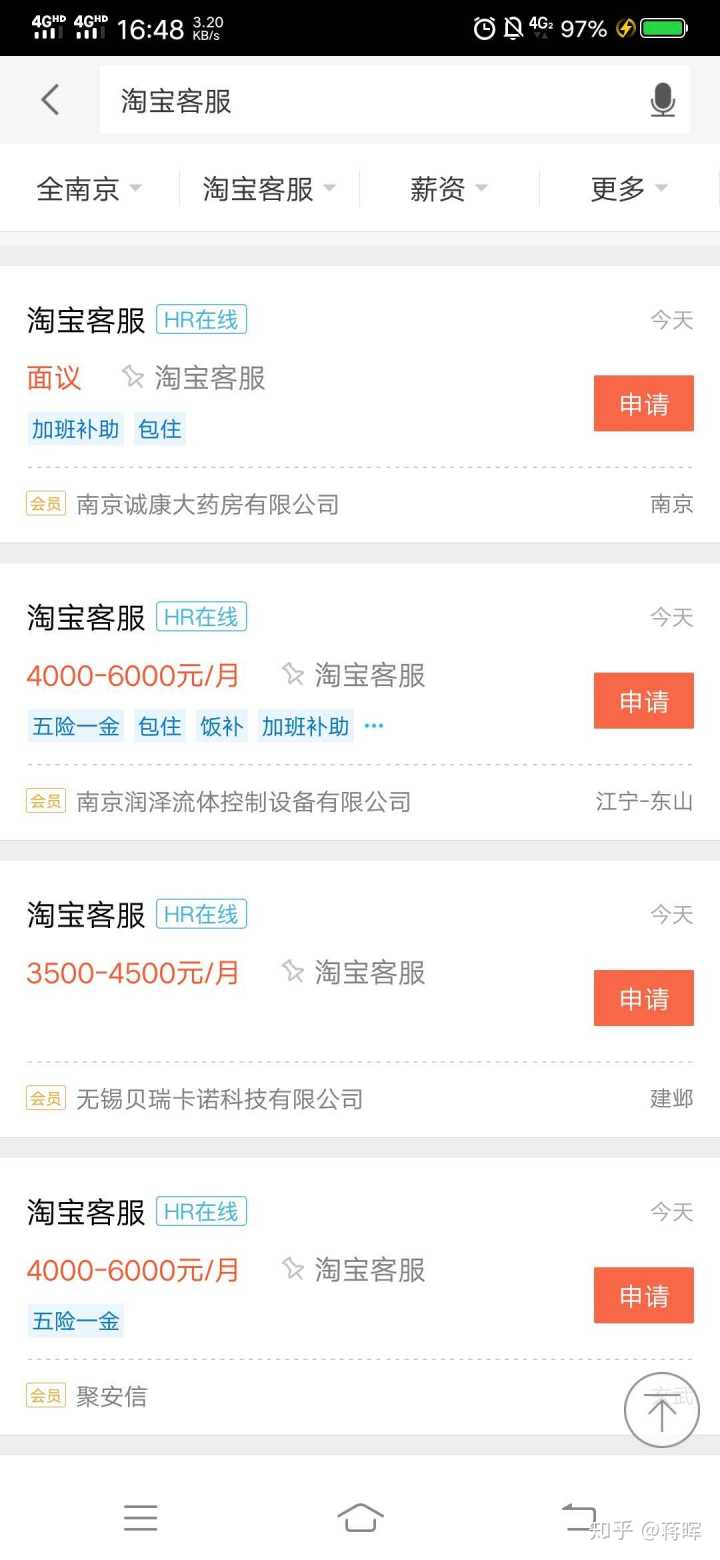This screenshot has width=720, height=1560.
Task: Open the 薪资 salary filter
Action: click(x=449, y=188)
